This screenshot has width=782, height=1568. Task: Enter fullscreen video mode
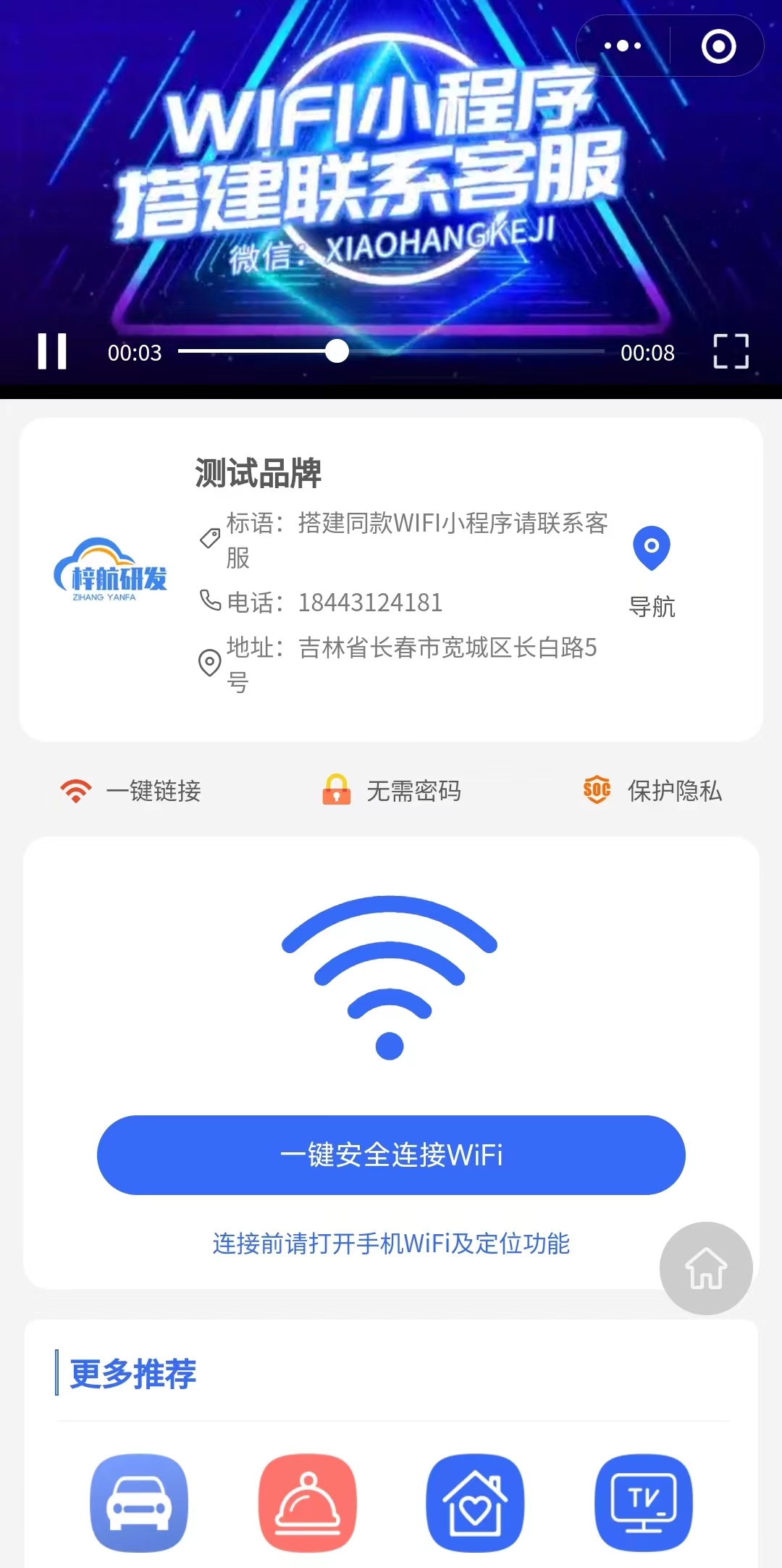coord(731,352)
